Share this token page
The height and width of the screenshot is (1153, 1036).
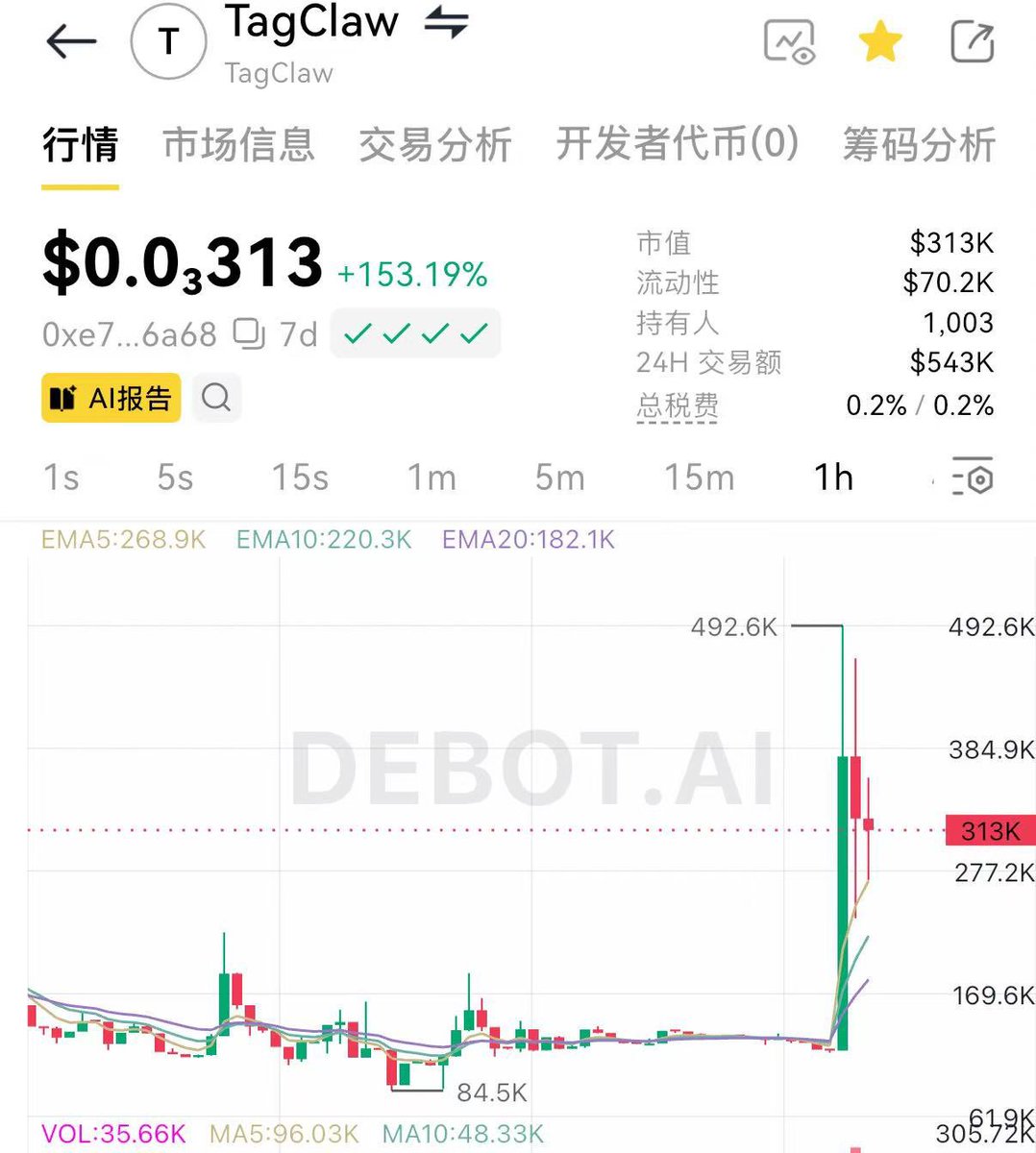(x=972, y=42)
